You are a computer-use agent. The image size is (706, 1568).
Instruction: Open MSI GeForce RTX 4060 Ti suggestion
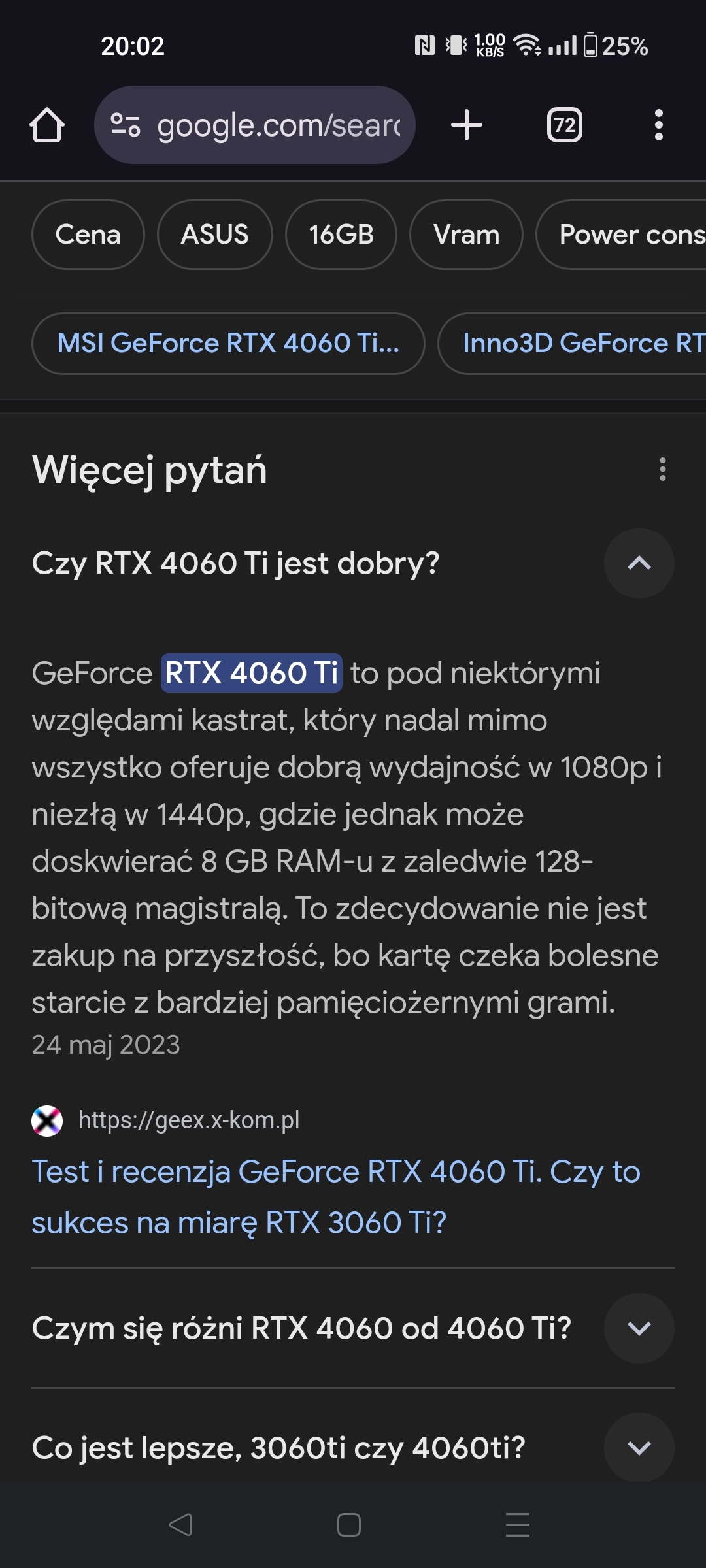point(228,344)
